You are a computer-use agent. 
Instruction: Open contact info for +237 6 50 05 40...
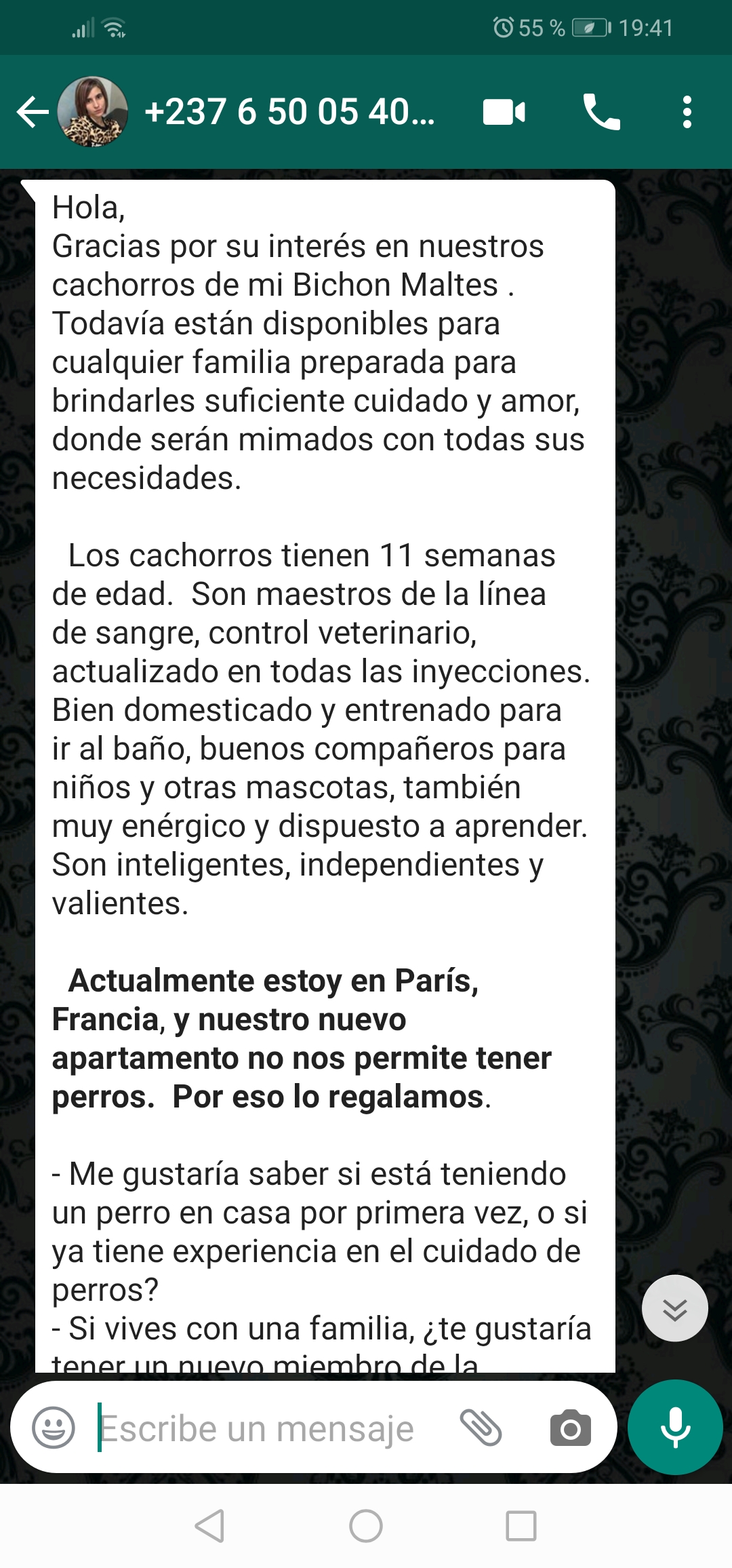[x=289, y=112]
